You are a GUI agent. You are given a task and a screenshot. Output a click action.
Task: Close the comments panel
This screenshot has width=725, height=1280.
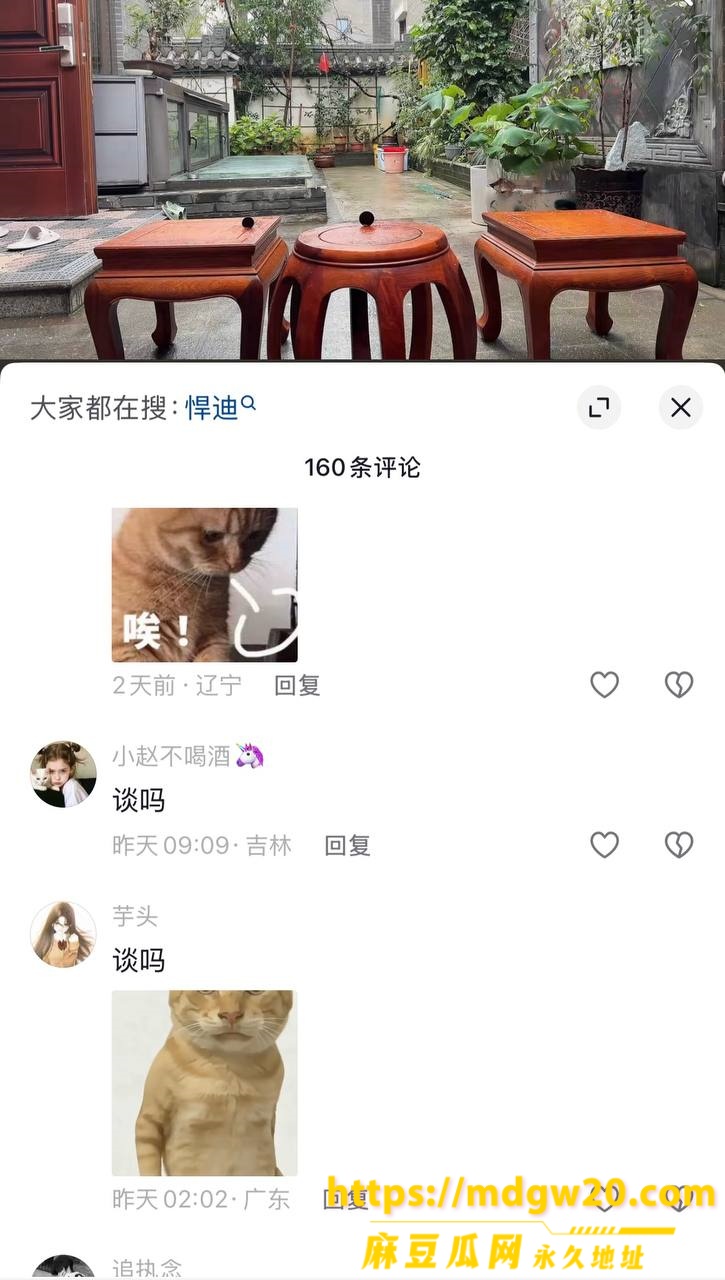coord(680,407)
